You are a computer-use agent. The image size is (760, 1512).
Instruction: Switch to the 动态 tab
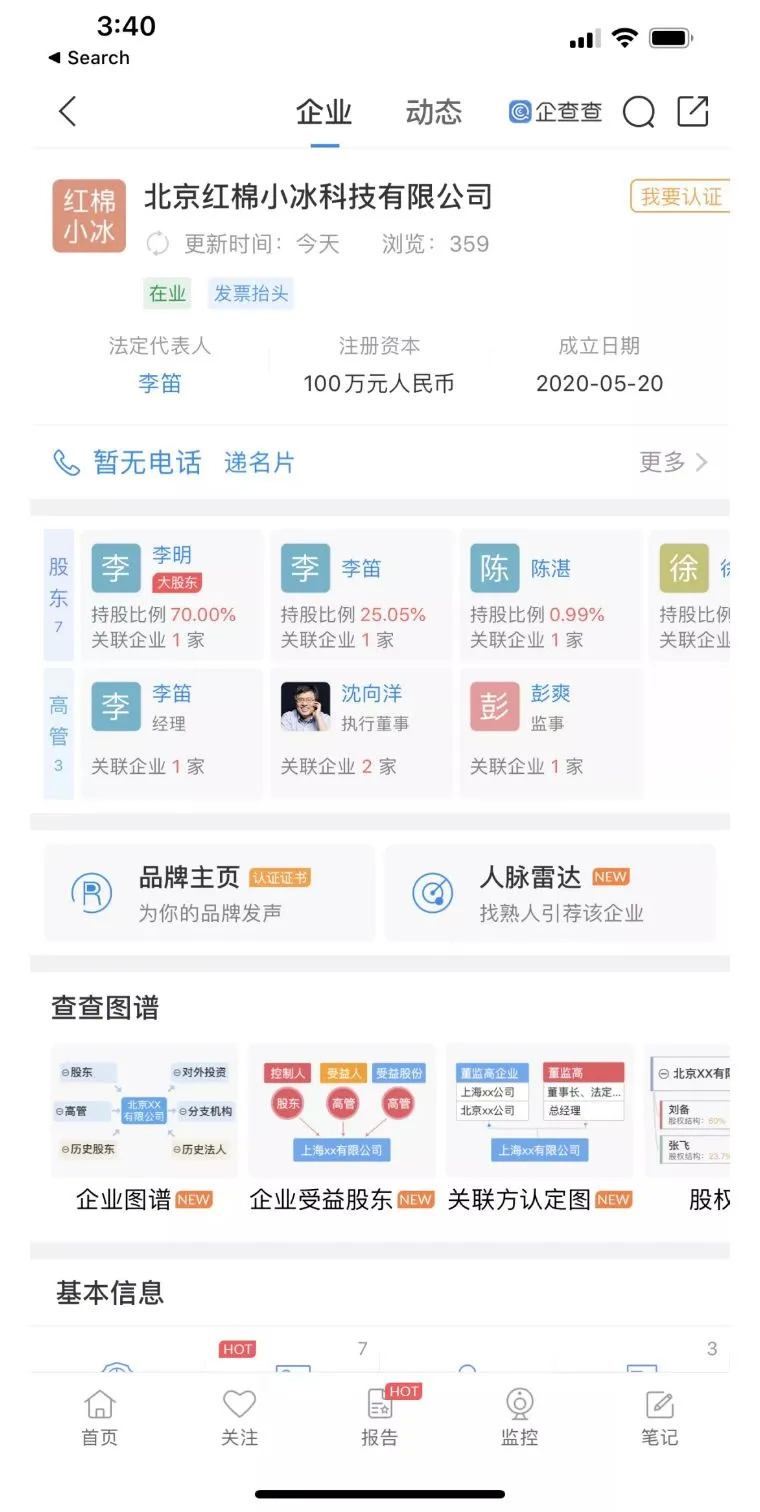(433, 112)
